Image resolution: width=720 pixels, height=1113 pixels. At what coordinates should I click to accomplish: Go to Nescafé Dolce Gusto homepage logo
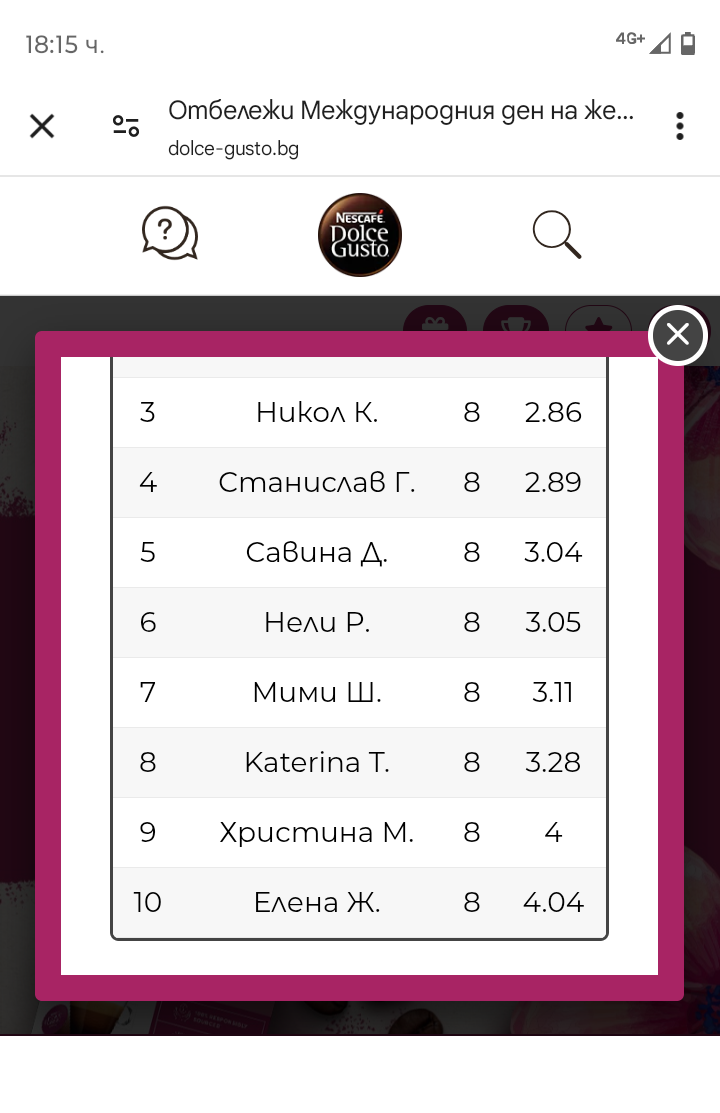click(x=360, y=235)
